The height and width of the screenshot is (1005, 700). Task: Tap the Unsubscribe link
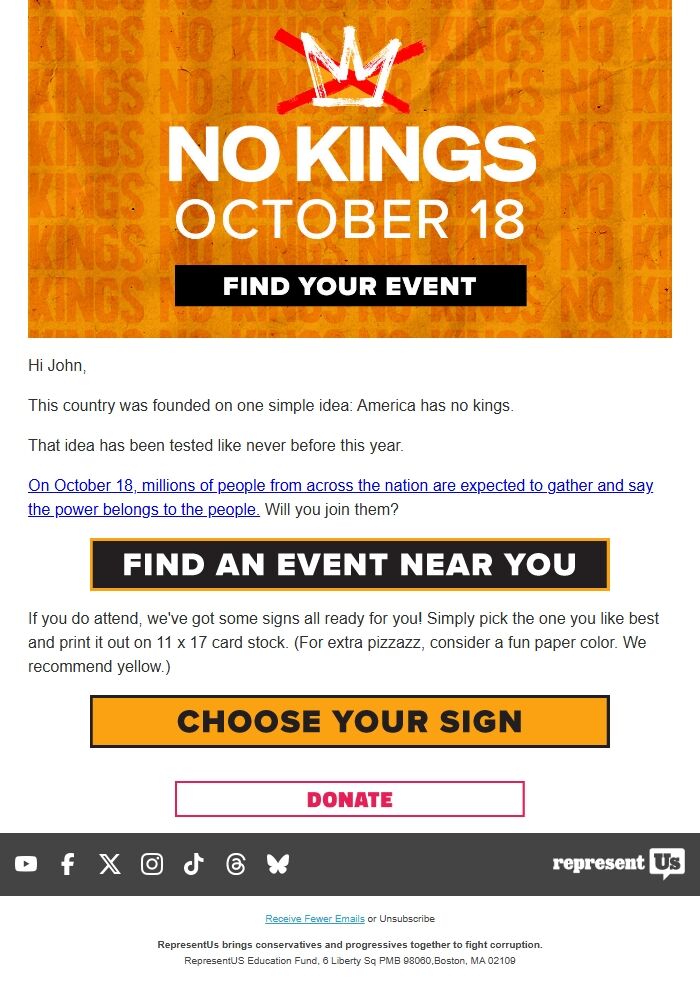click(407, 918)
